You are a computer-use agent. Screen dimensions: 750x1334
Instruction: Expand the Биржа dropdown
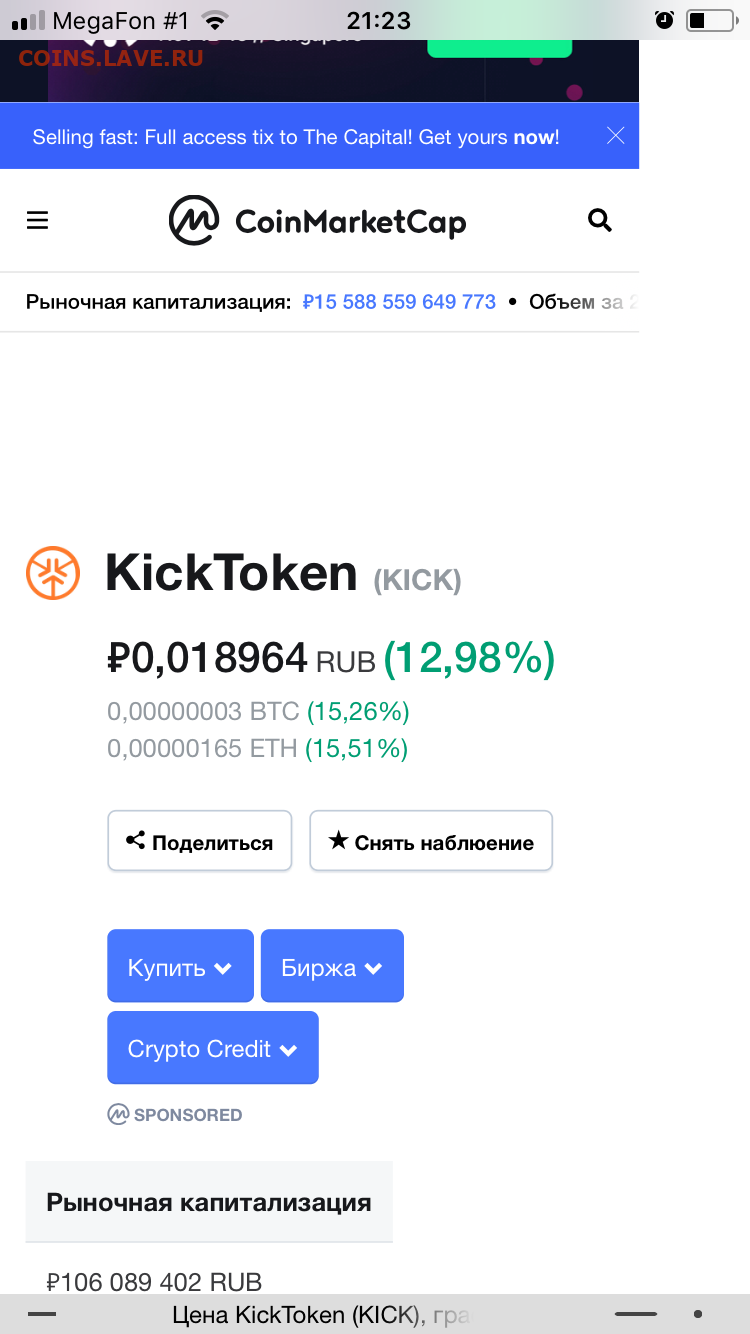pos(332,967)
